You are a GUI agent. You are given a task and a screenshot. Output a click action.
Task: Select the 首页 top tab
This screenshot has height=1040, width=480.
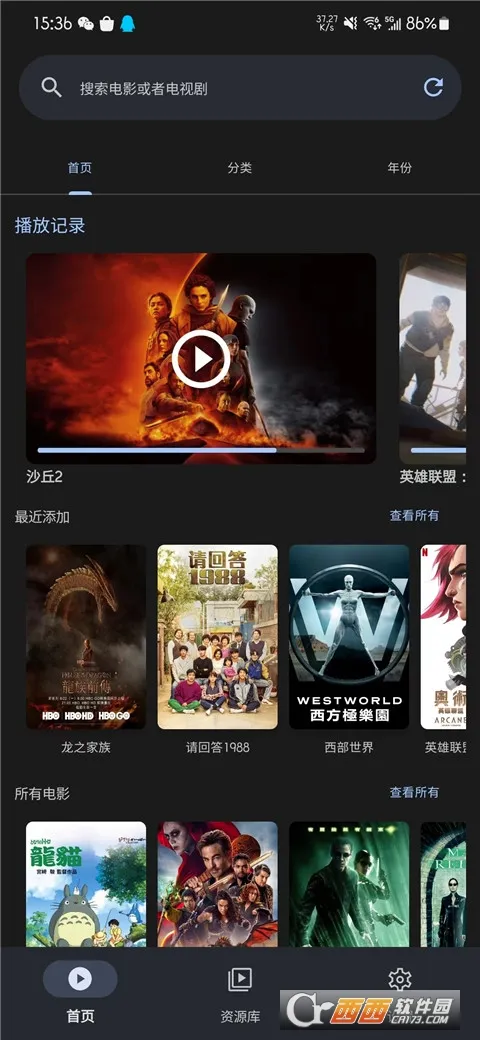point(80,168)
